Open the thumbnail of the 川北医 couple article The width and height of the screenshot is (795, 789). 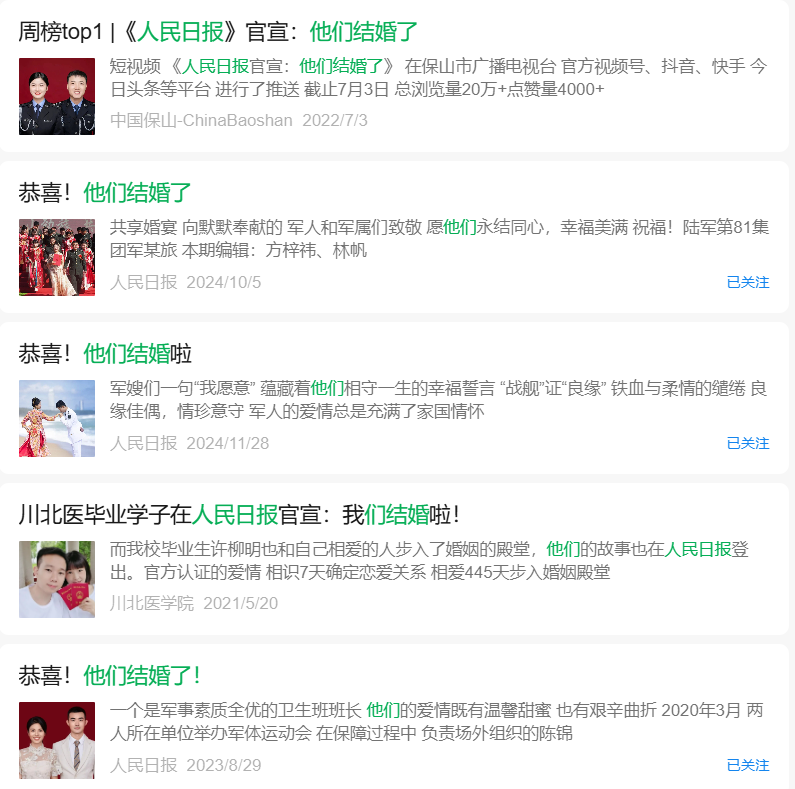[x=57, y=579]
